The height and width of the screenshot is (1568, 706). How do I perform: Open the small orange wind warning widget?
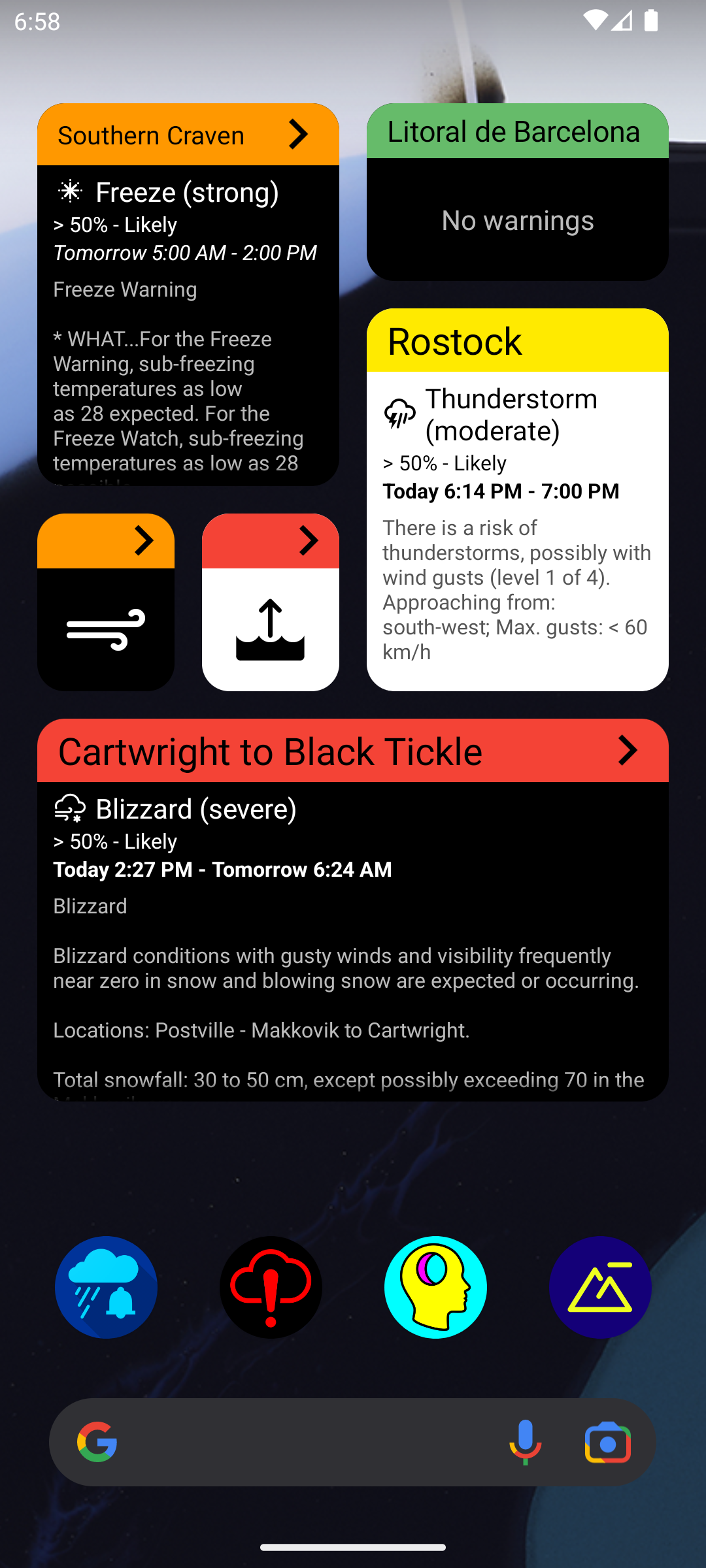pyautogui.click(x=106, y=602)
